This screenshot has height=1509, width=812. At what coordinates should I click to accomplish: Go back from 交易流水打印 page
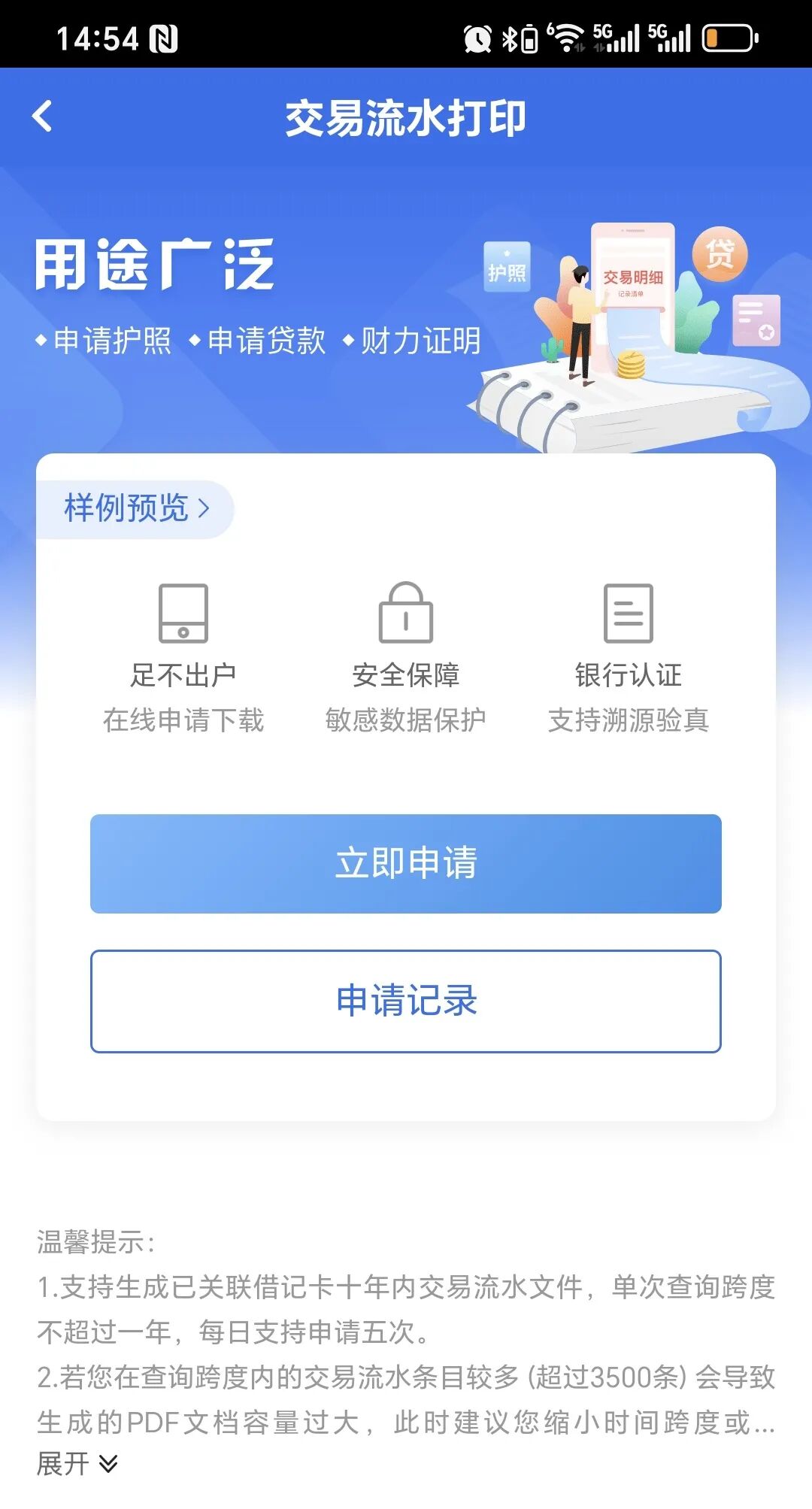click(x=43, y=117)
